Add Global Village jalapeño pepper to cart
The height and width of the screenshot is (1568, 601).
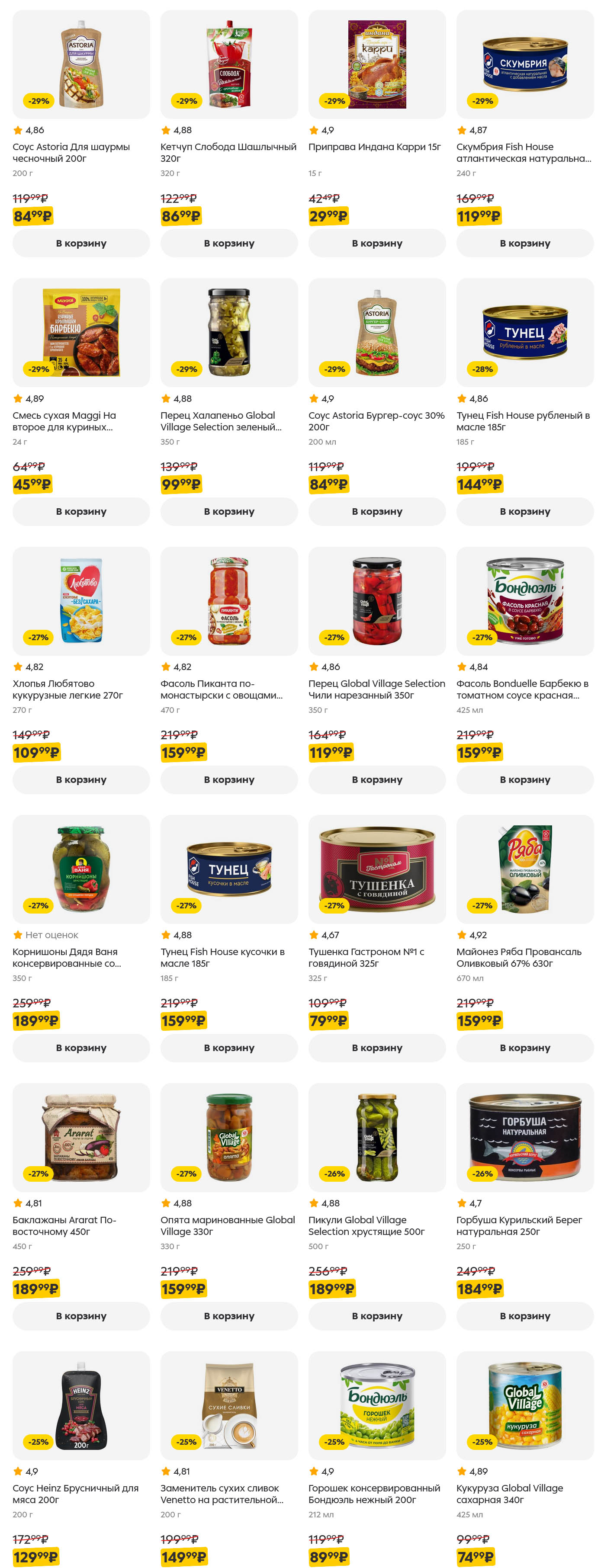[229, 511]
